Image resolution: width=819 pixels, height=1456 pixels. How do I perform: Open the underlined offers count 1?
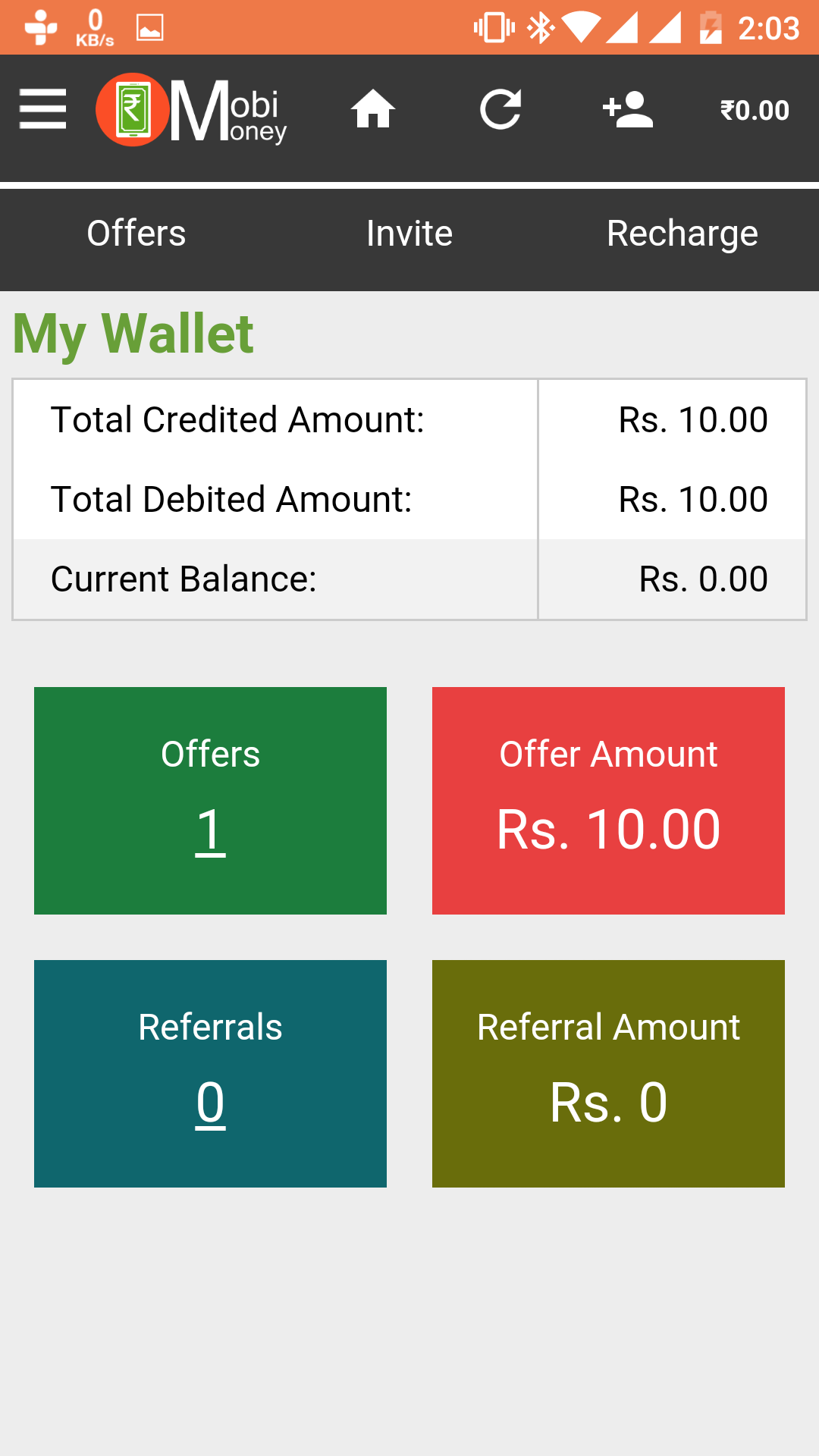(210, 830)
